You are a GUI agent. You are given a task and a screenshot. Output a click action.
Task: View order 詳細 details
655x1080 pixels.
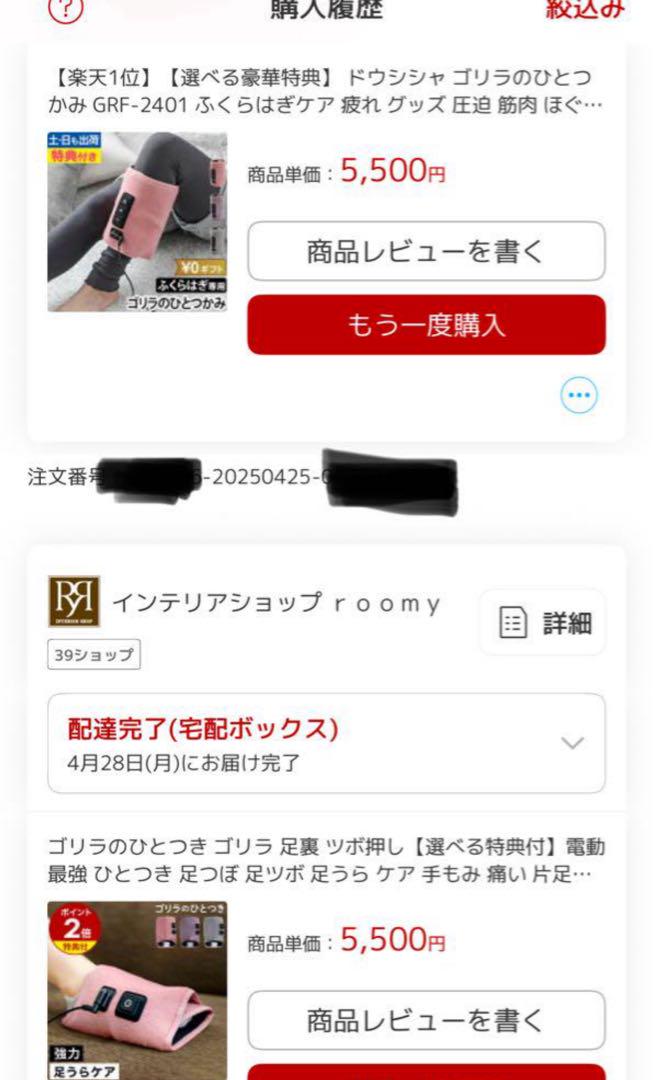click(x=543, y=623)
